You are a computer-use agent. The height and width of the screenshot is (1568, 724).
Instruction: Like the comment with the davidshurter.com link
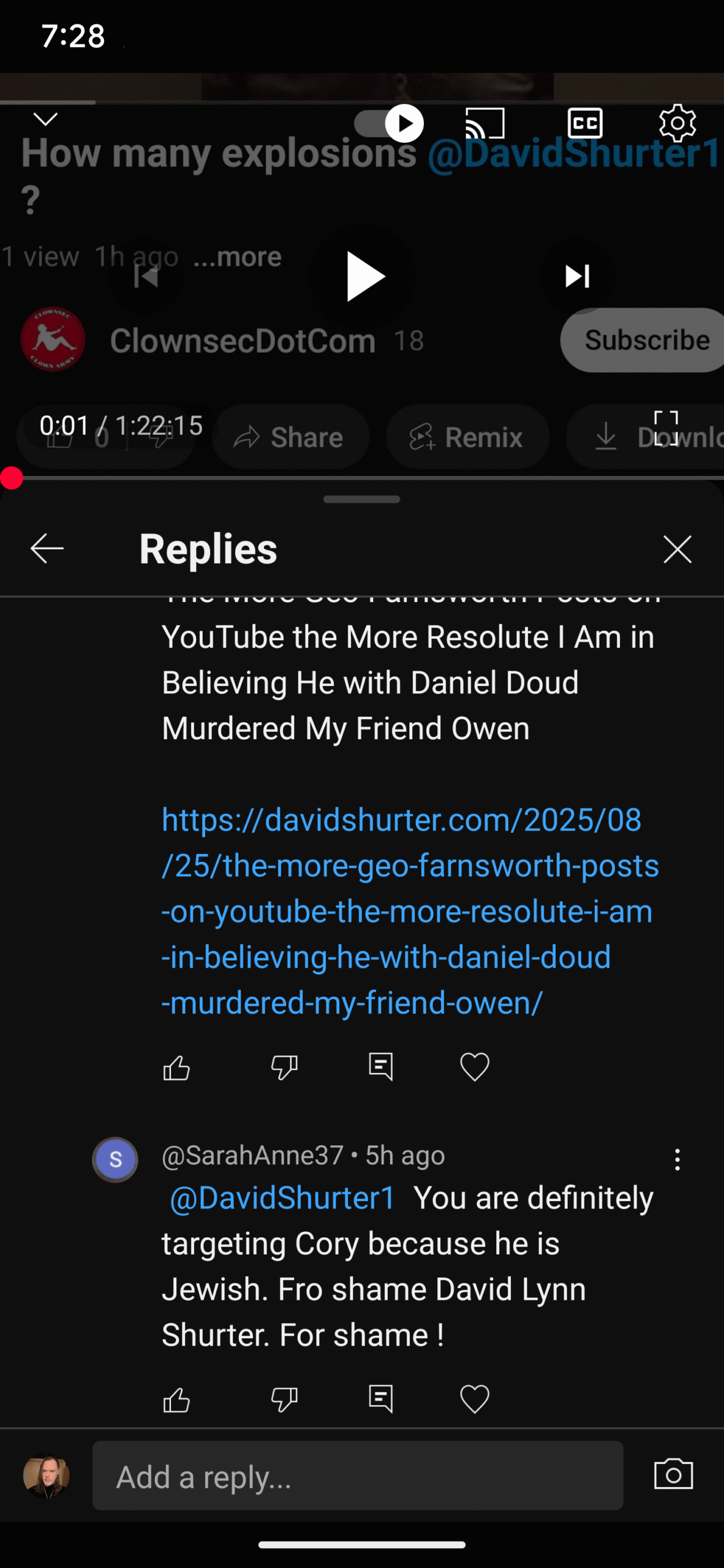[176, 1068]
